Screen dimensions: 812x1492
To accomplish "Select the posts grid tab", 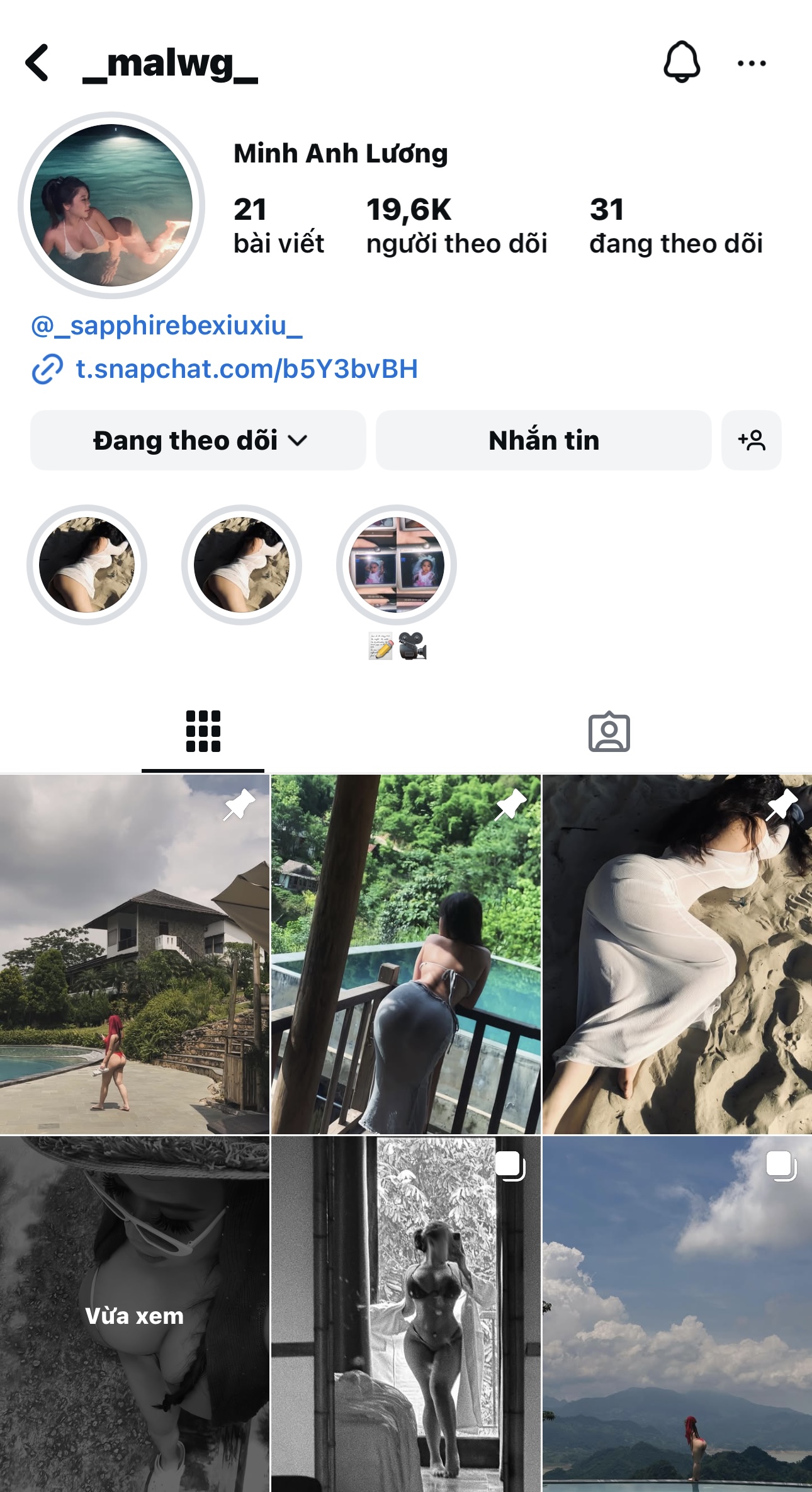I will coord(203,732).
